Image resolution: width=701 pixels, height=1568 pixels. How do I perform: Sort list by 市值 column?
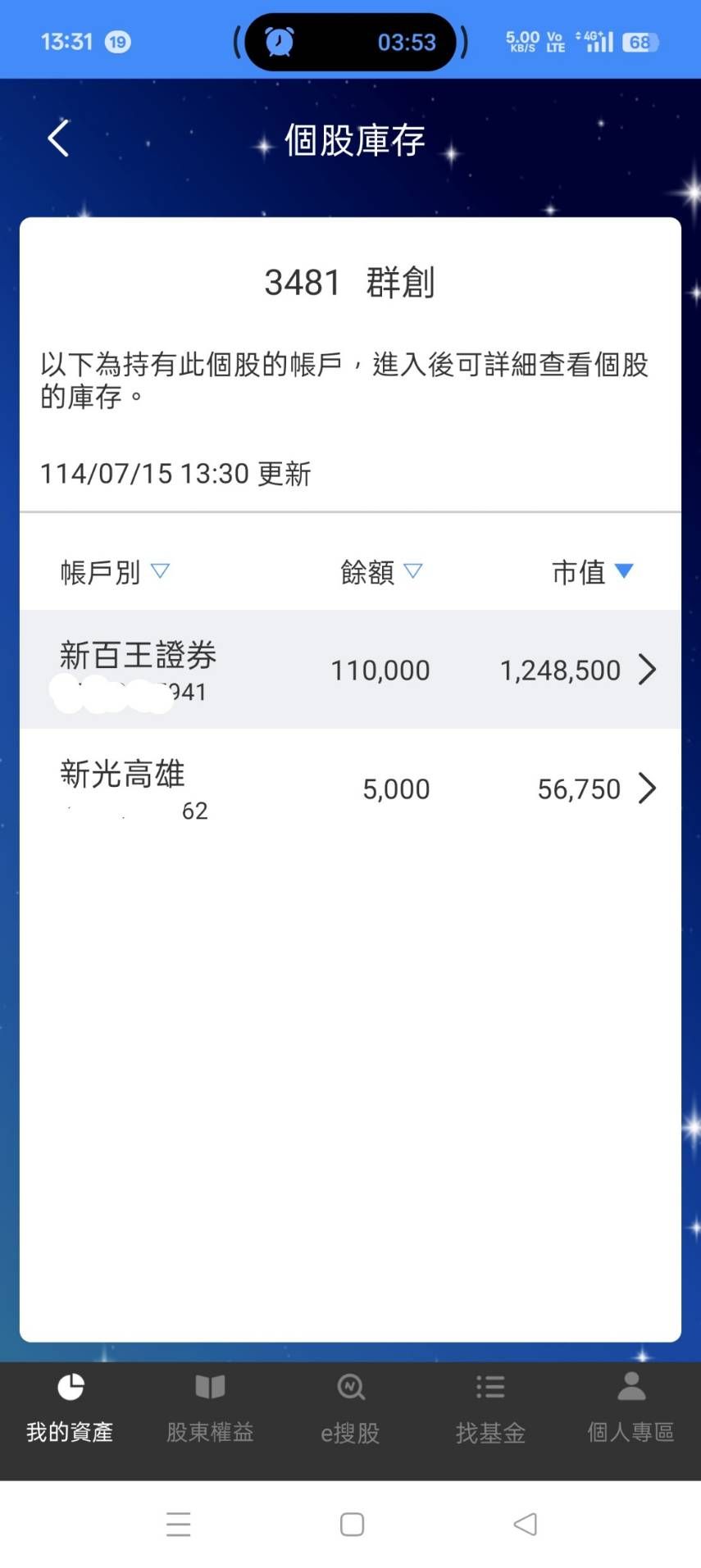click(x=592, y=571)
